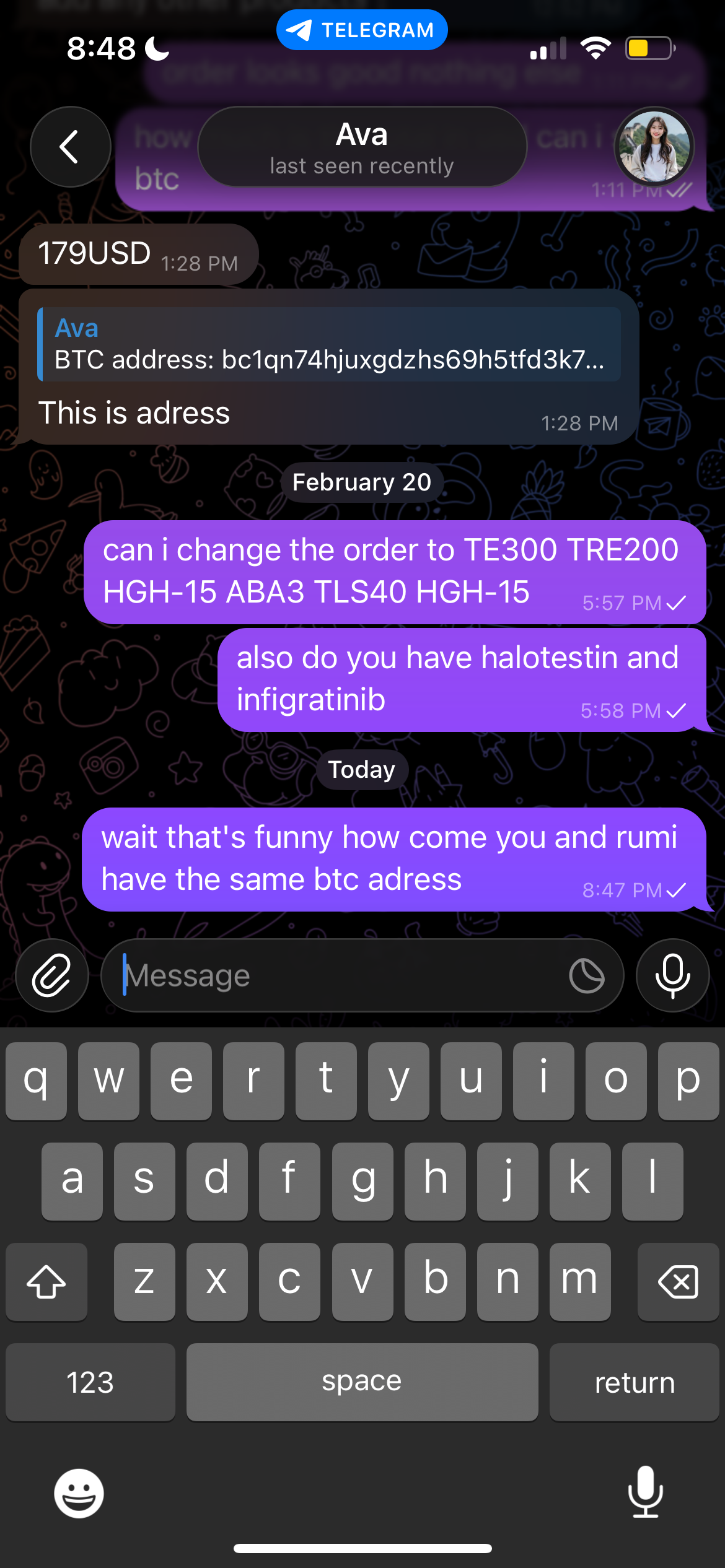Screen dimensions: 725x1568
Task: Open the emoji keyboard
Action: (79, 1493)
